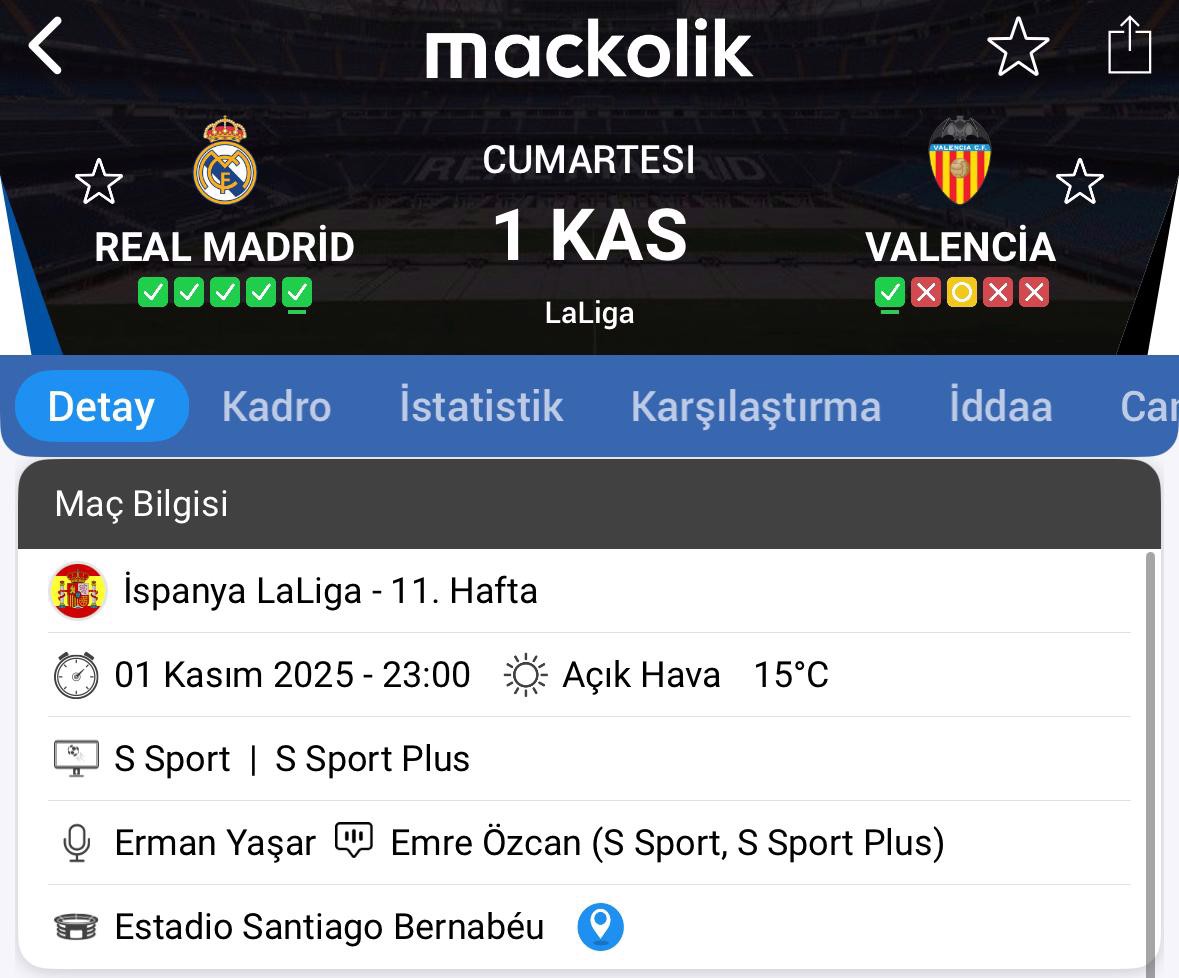Go back using the arrow icon
Image resolution: width=1179 pixels, height=978 pixels.
(x=46, y=47)
